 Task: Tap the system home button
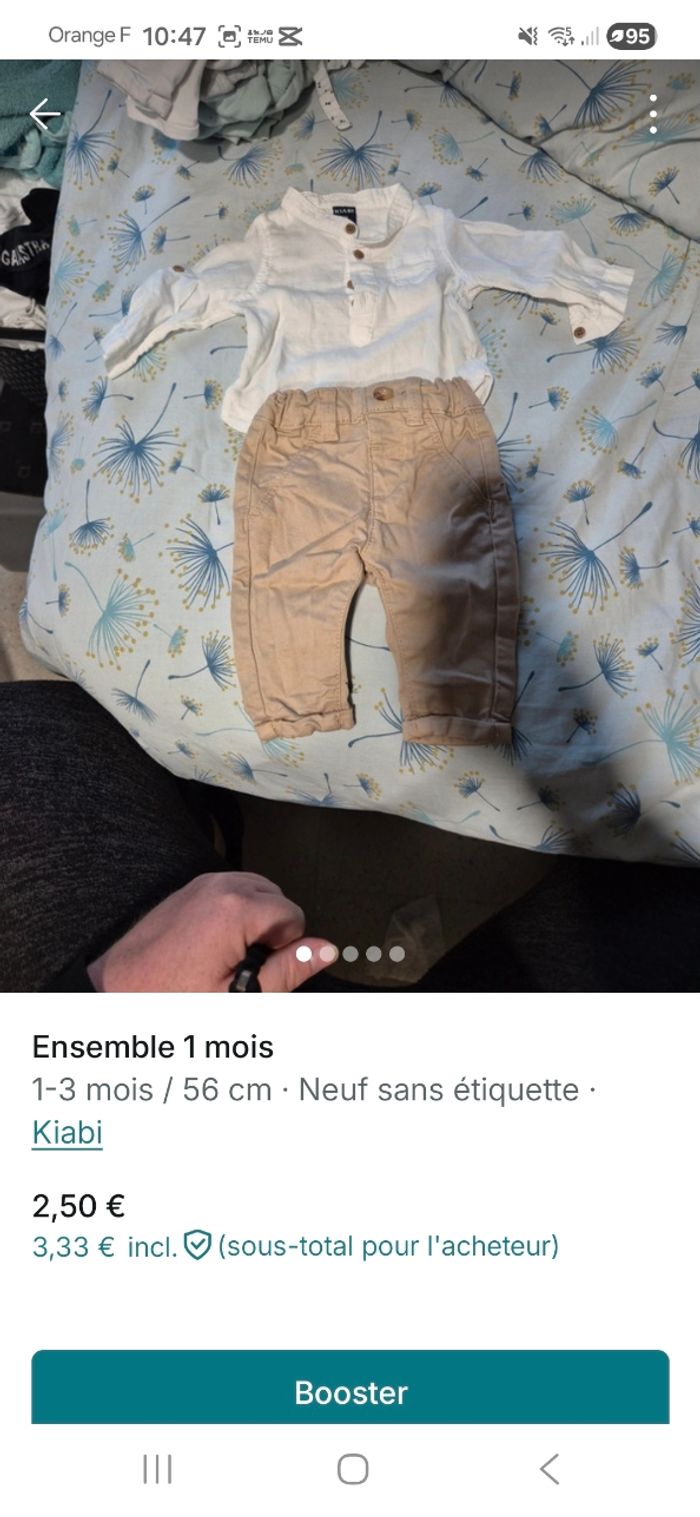click(x=352, y=1469)
